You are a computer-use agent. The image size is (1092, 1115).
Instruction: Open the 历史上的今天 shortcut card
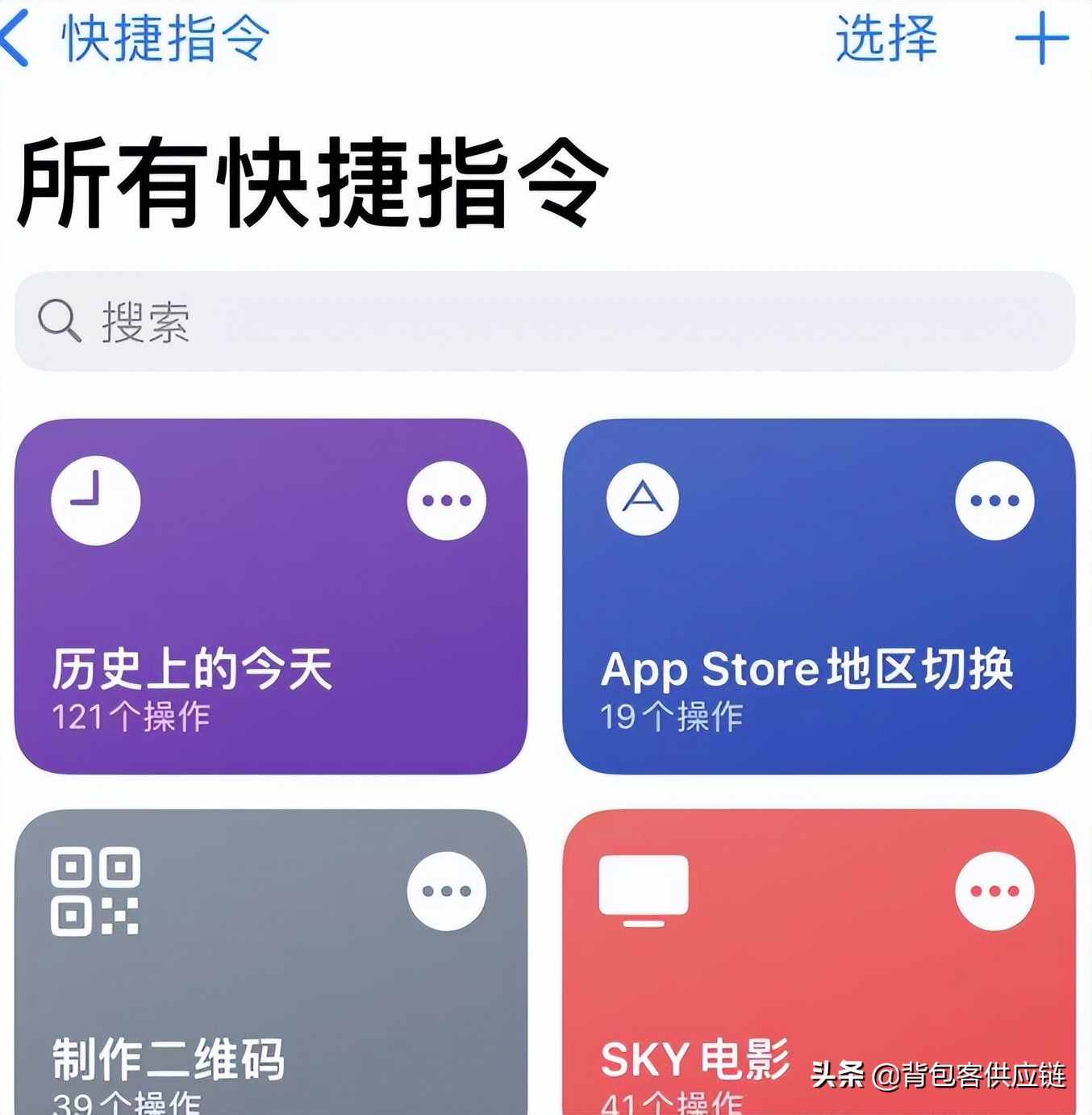tap(270, 597)
